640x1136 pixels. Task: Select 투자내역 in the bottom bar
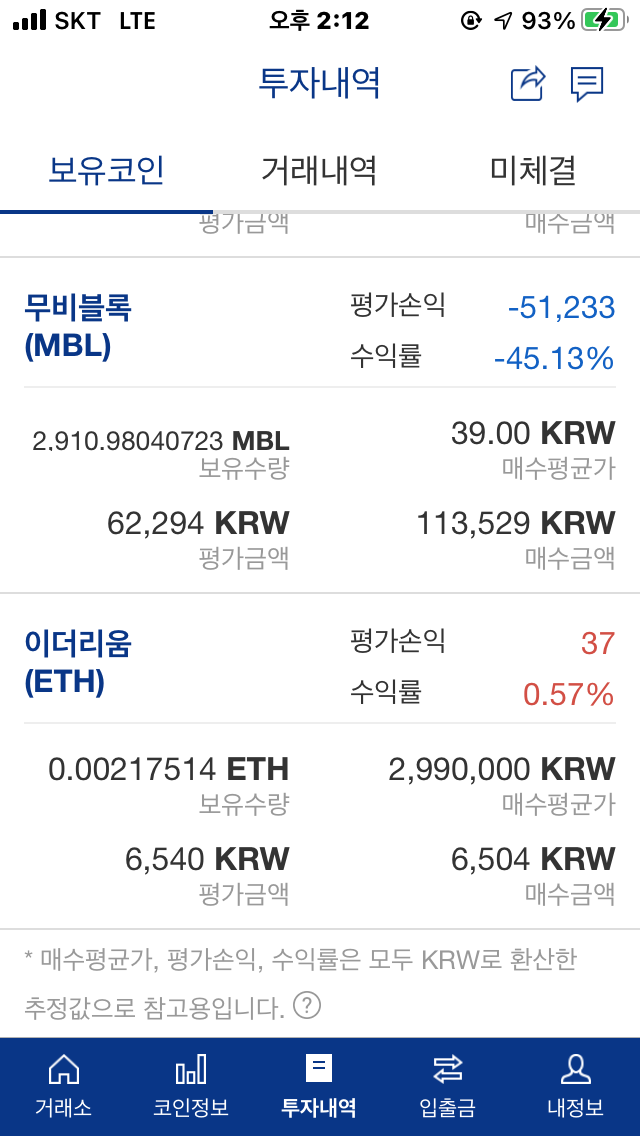tap(319, 1085)
